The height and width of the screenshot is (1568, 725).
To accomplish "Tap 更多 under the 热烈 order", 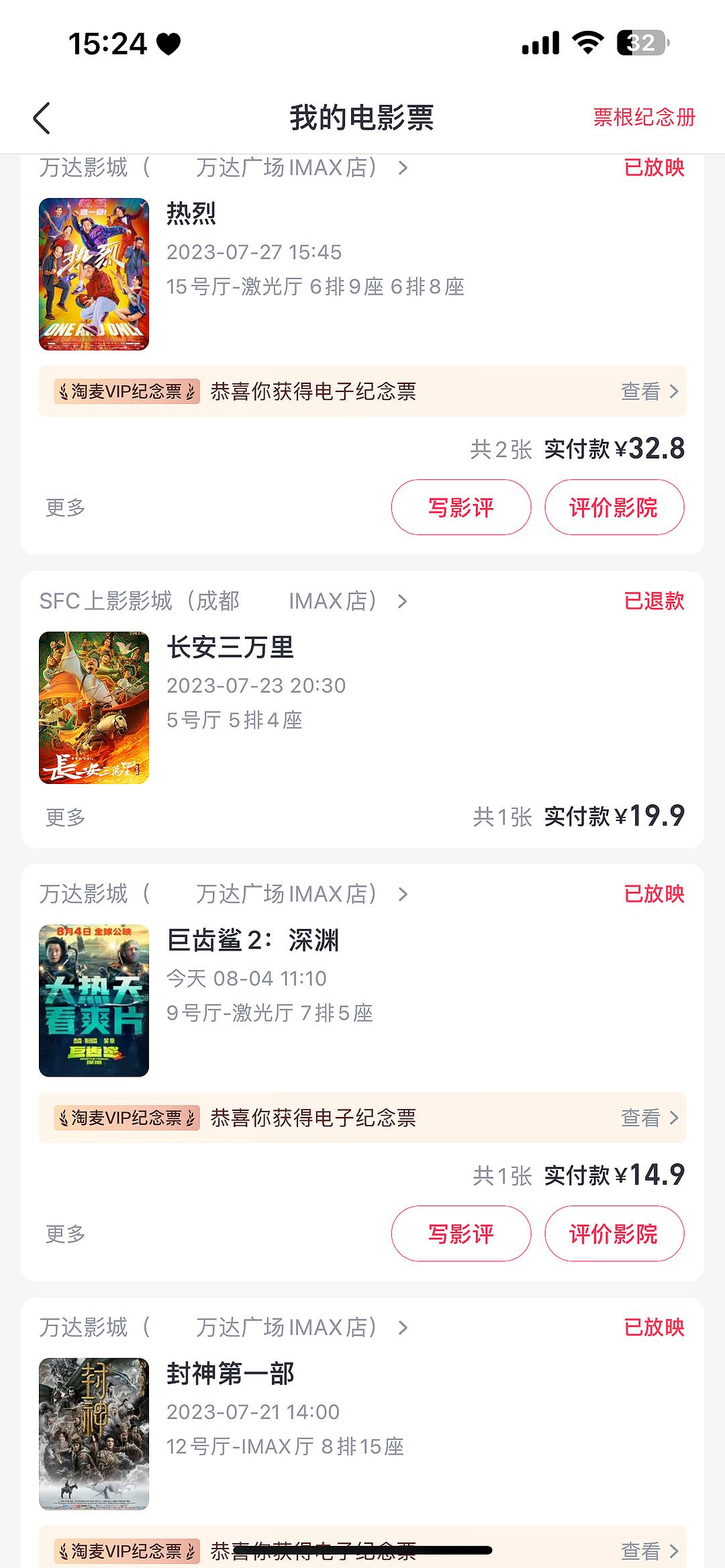I will click(66, 507).
